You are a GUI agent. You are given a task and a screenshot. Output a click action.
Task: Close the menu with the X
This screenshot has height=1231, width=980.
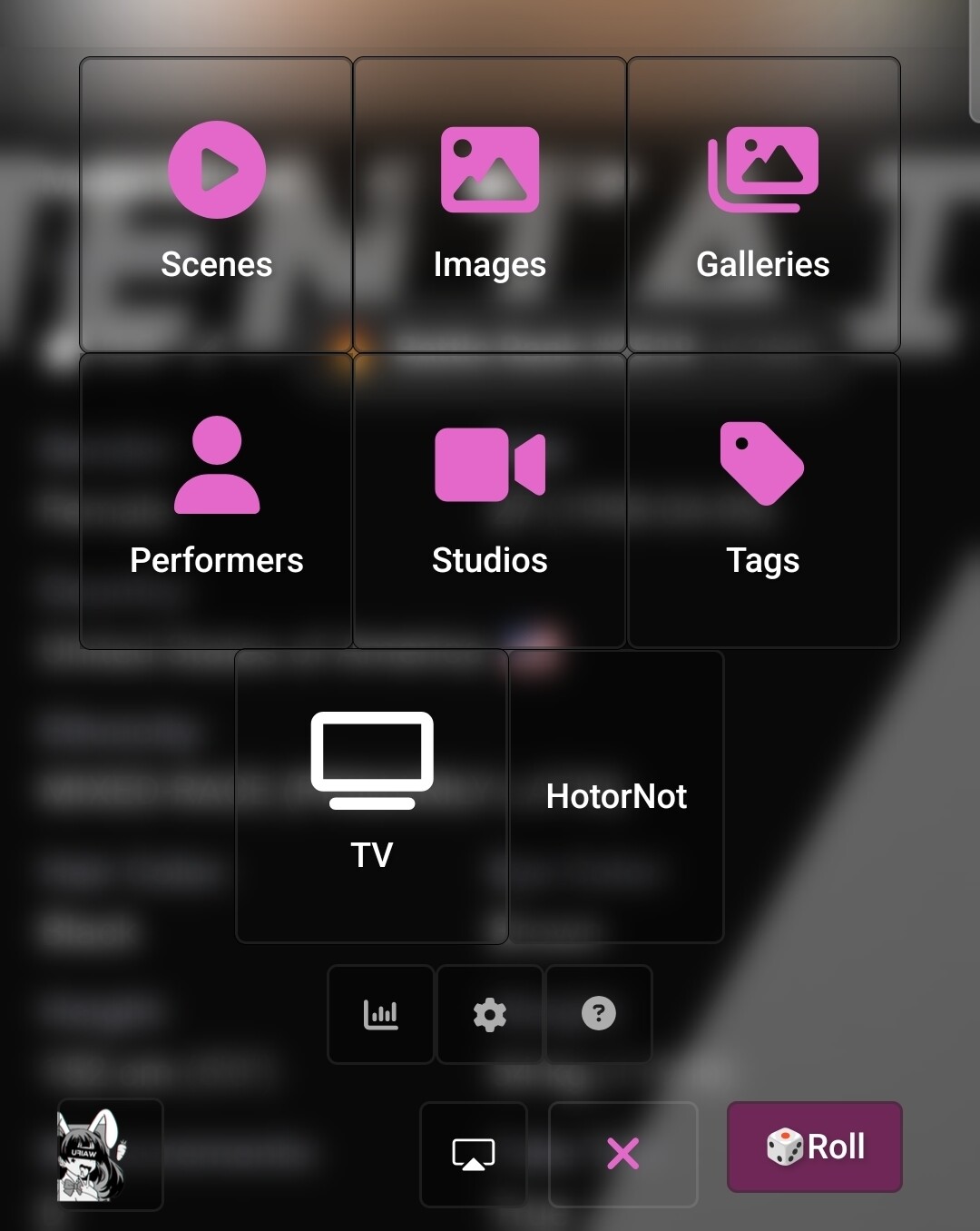(x=623, y=1155)
